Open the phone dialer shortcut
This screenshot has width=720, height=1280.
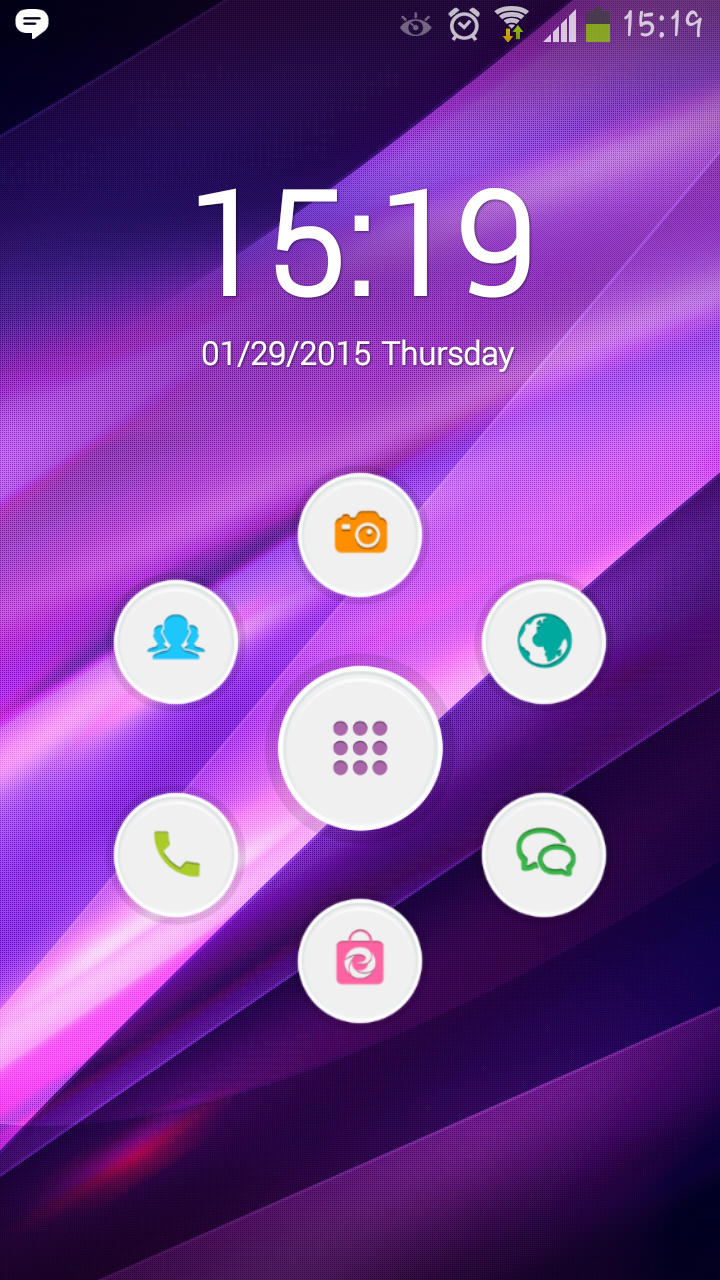point(176,855)
